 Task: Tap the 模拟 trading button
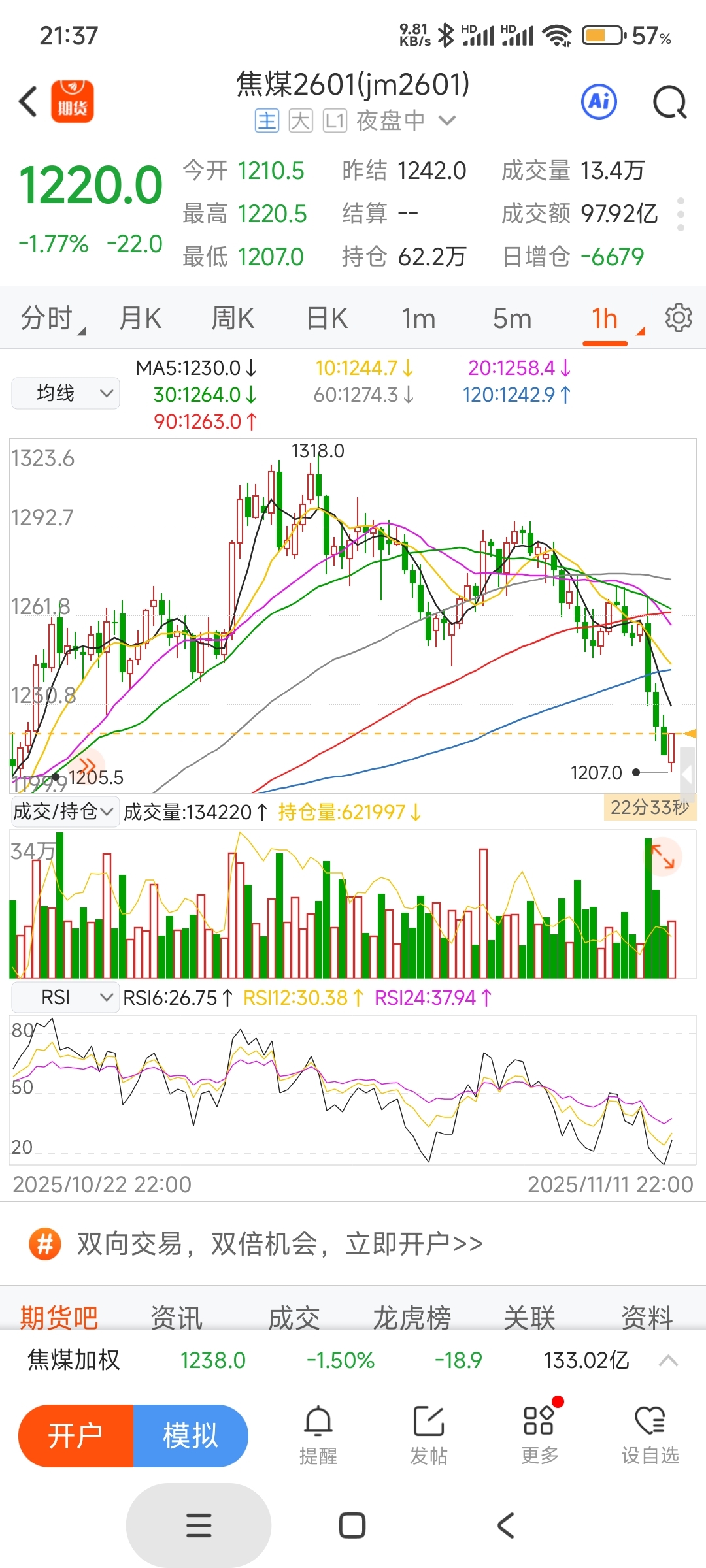click(190, 1436)
